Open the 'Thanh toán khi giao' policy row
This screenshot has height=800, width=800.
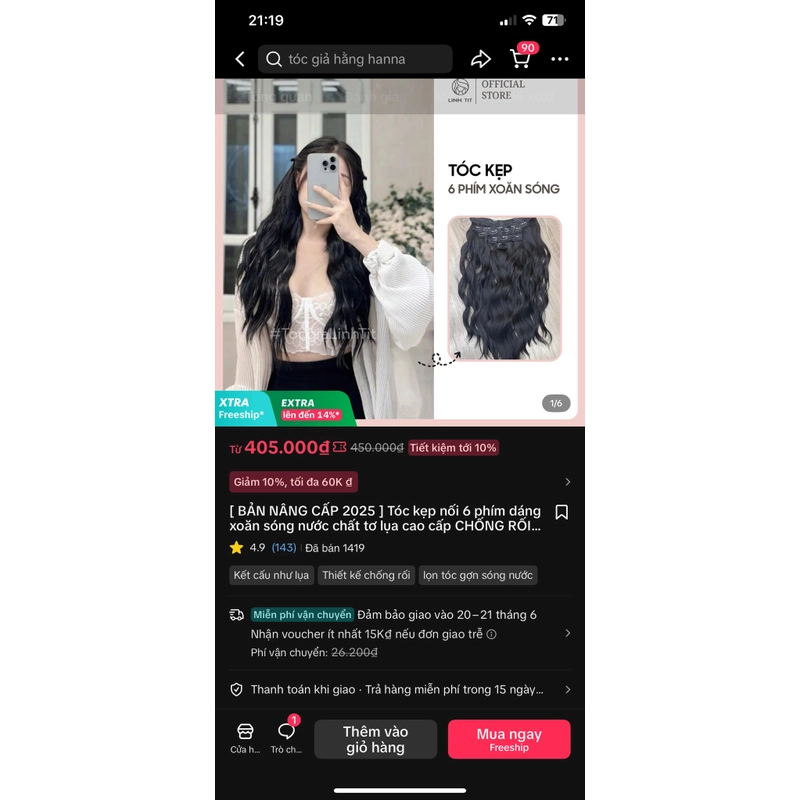(400, 689)
